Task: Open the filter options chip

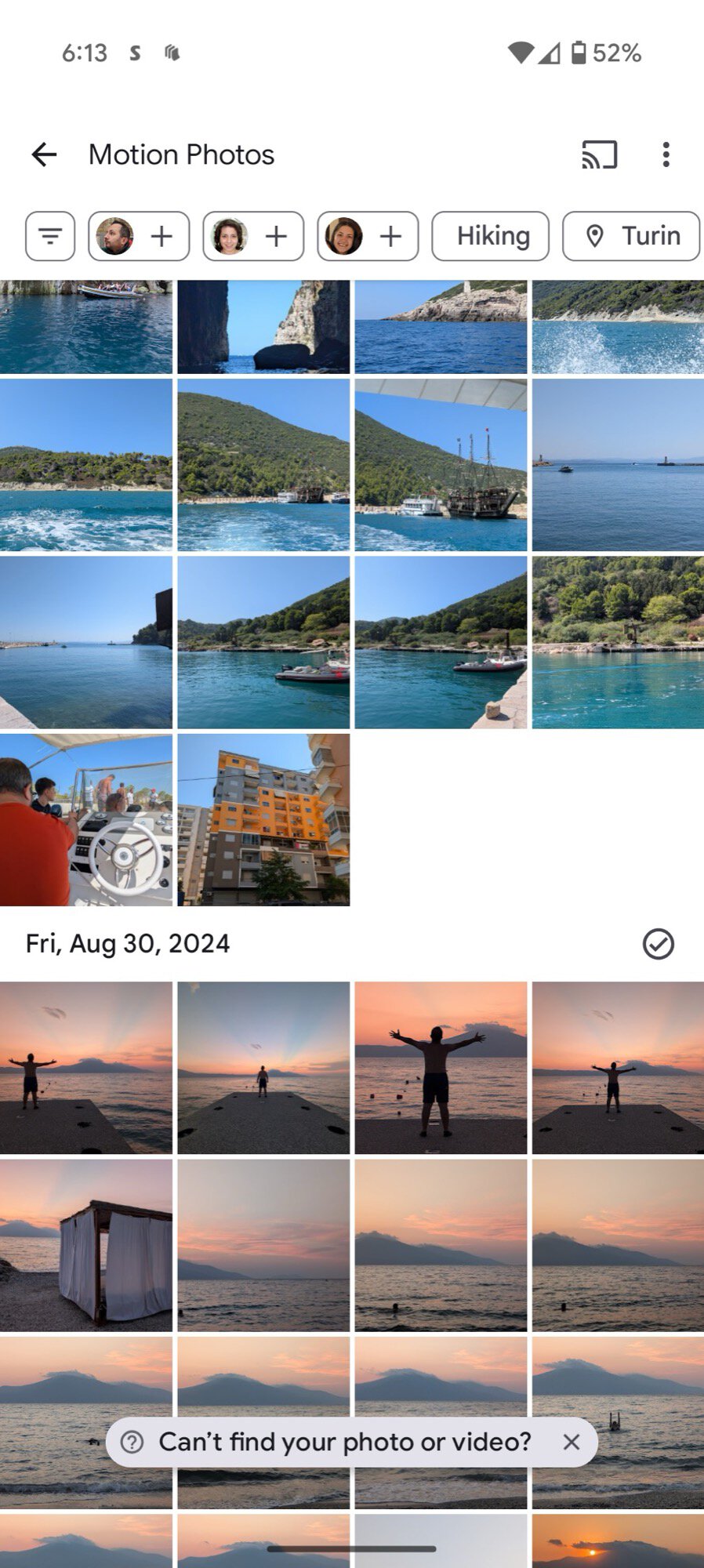Action: point(50,236)
